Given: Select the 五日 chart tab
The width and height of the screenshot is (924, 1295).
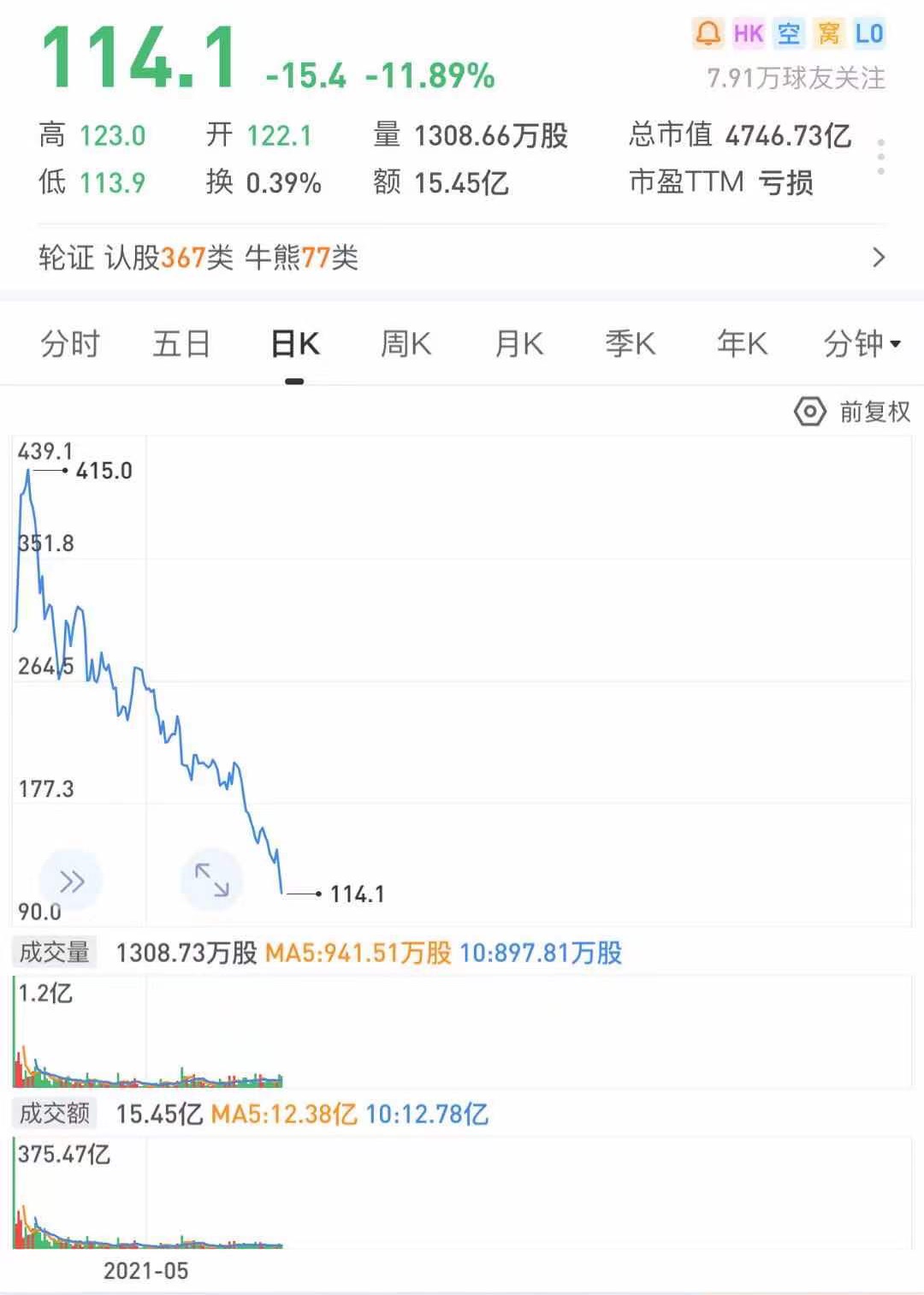Looking at the screenshot, I should click(x=181, y=344).
